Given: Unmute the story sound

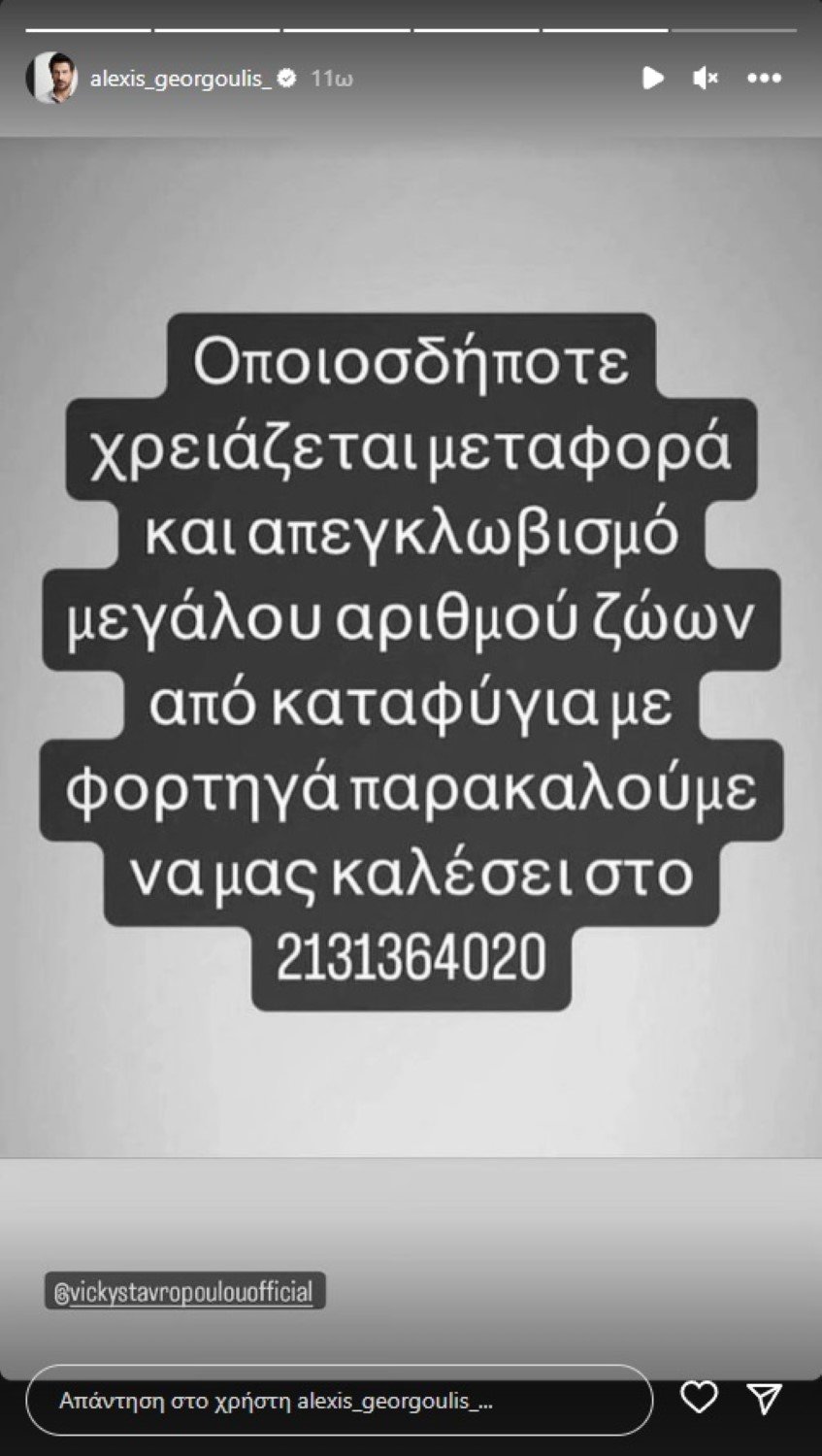Looking at the screenshot, I should click(x=706, y=78).
